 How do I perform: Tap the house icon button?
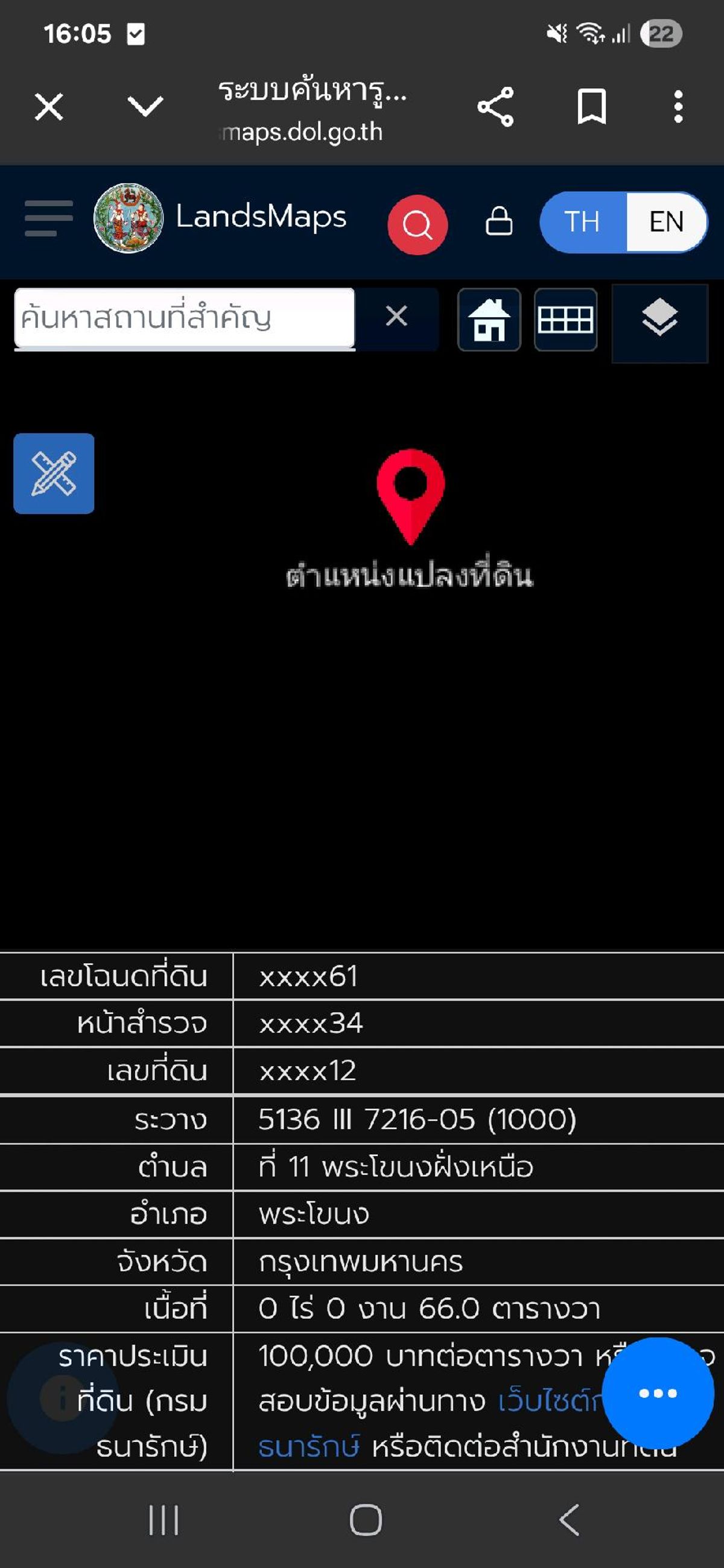click(x=489, y=320)
